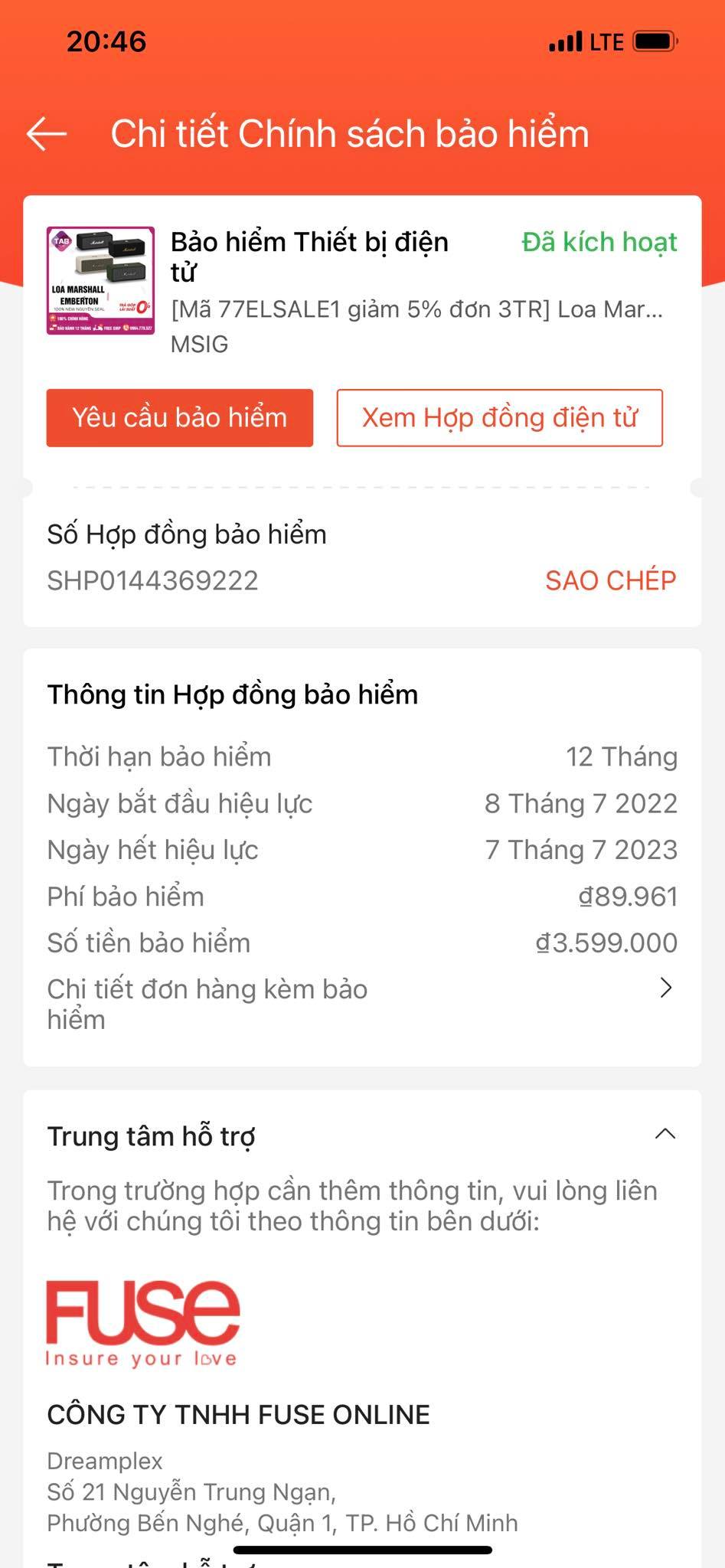
Task: Go back using the top-left arrow
Action: 47,134
